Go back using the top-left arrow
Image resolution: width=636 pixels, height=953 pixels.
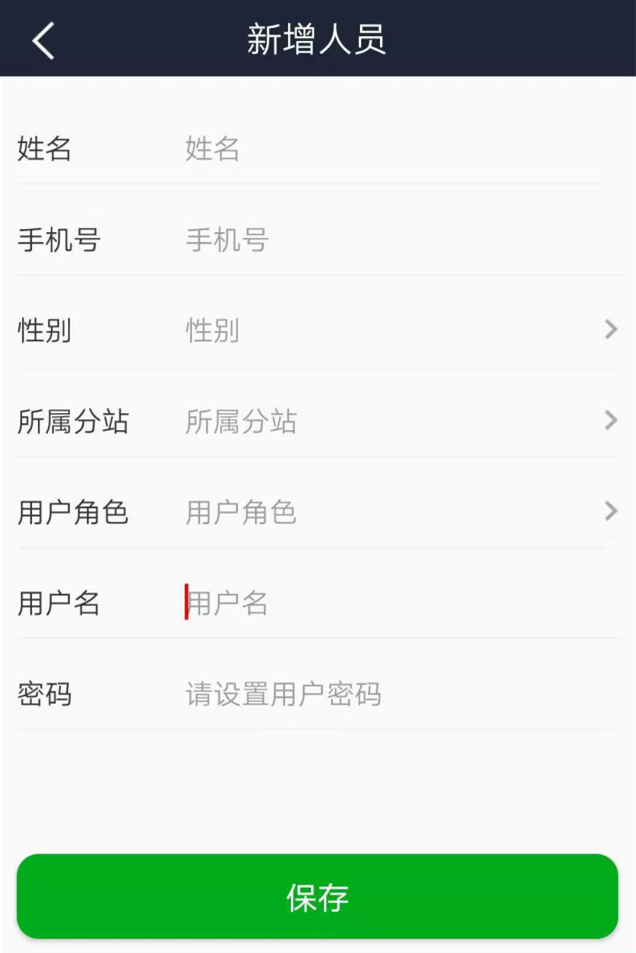pyautogui.click(x=43, y=40)
